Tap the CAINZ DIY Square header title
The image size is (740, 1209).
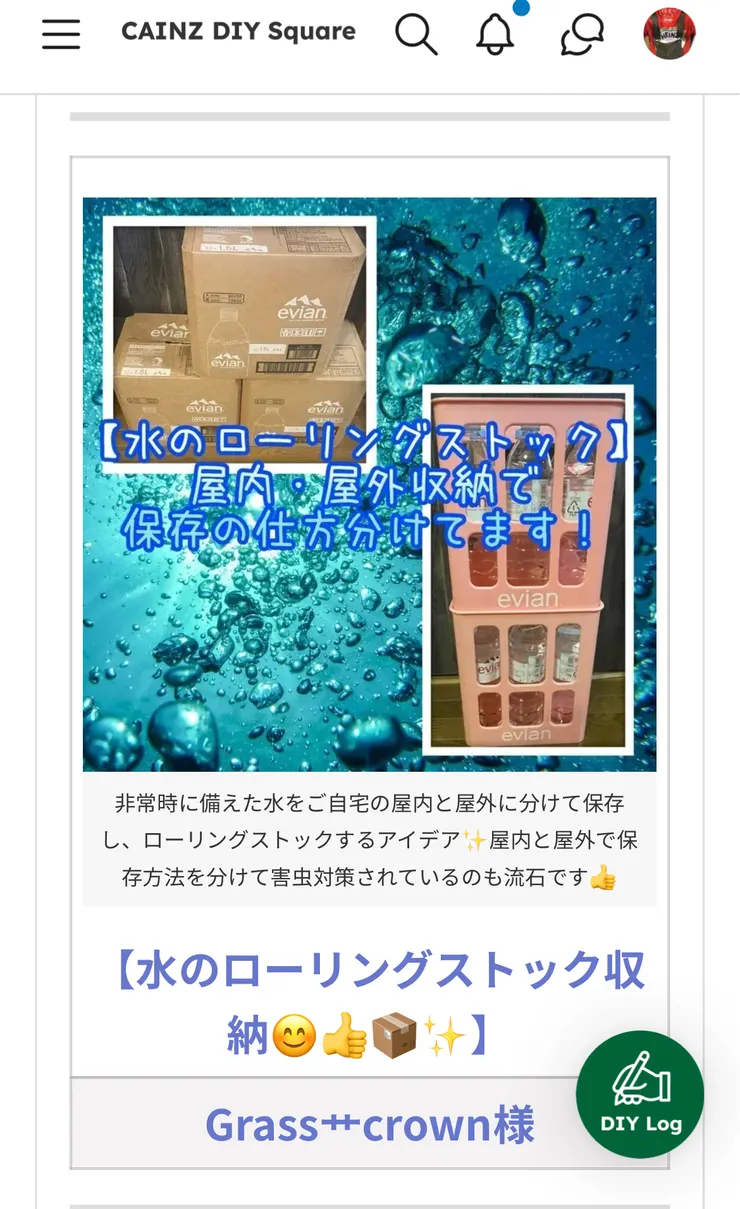pyautogui.click(x=238, y=32)
